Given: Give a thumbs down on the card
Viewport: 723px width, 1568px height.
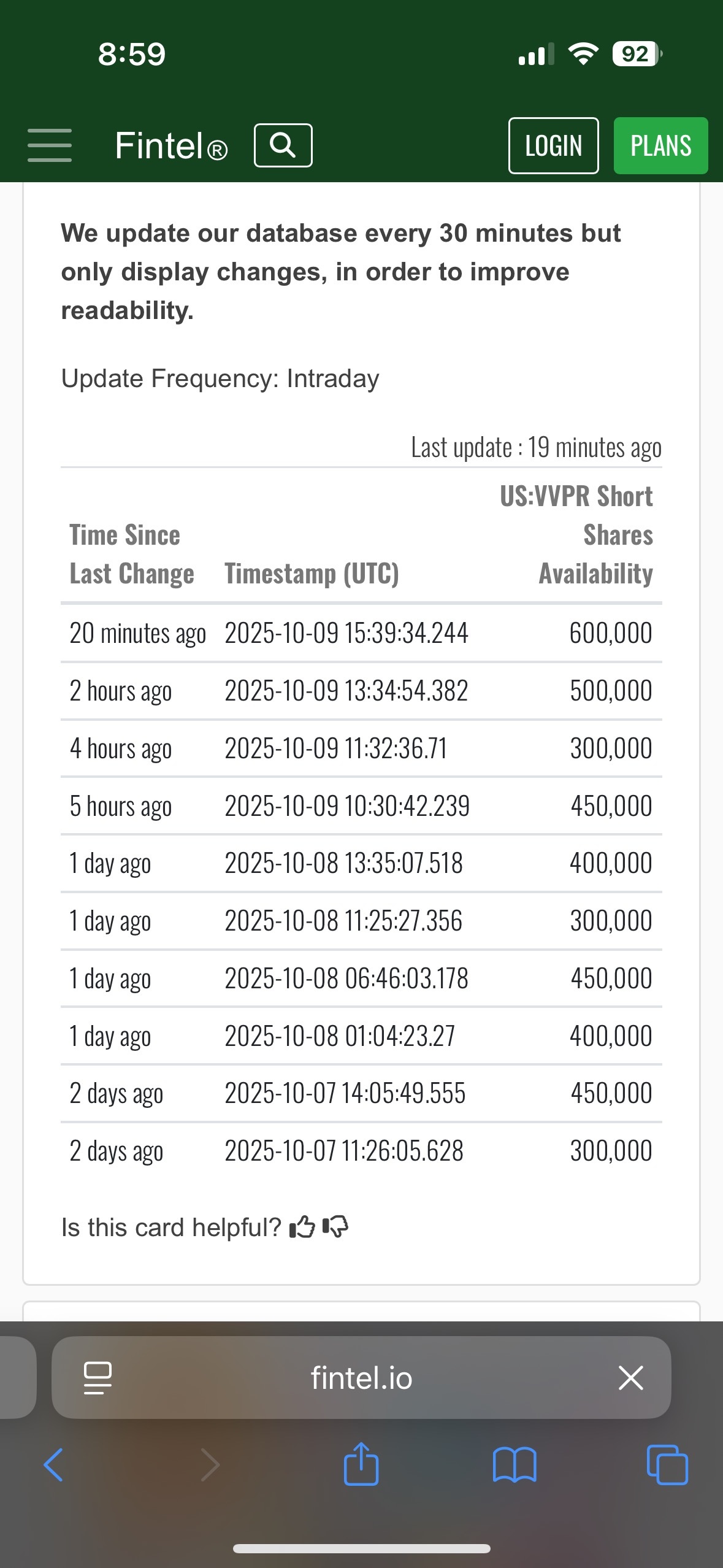Looking at the screenshot, I should coord(334,1228).
